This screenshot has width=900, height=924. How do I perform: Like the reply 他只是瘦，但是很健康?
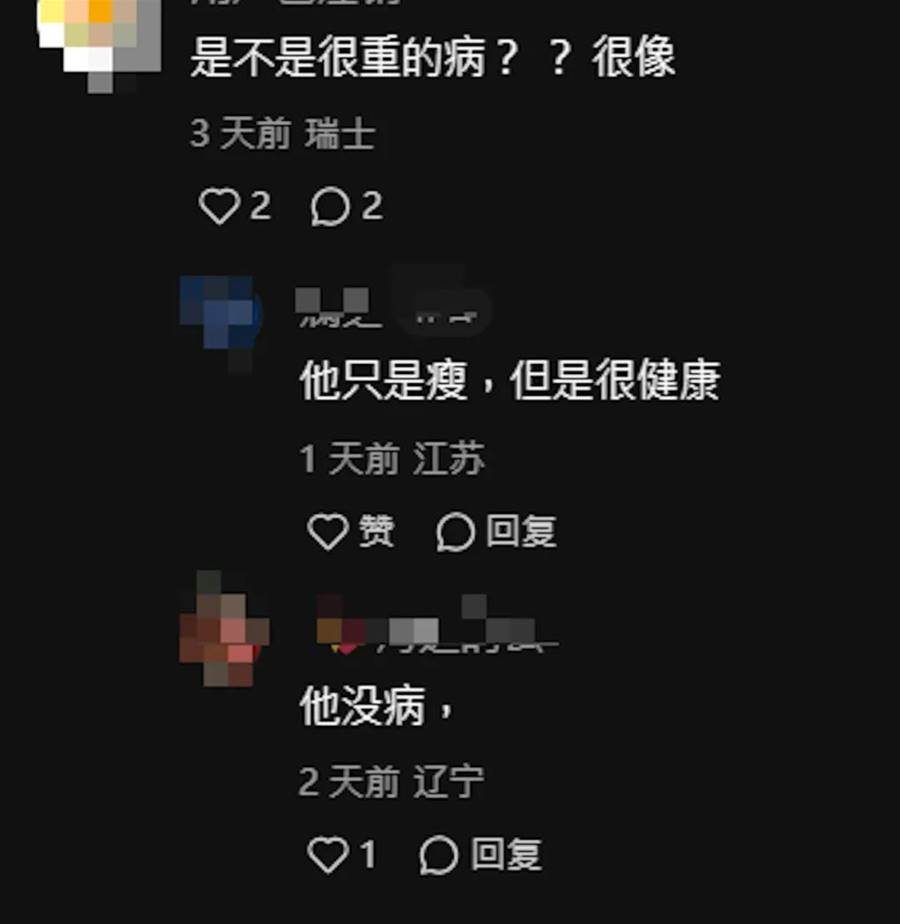point(328,532)
